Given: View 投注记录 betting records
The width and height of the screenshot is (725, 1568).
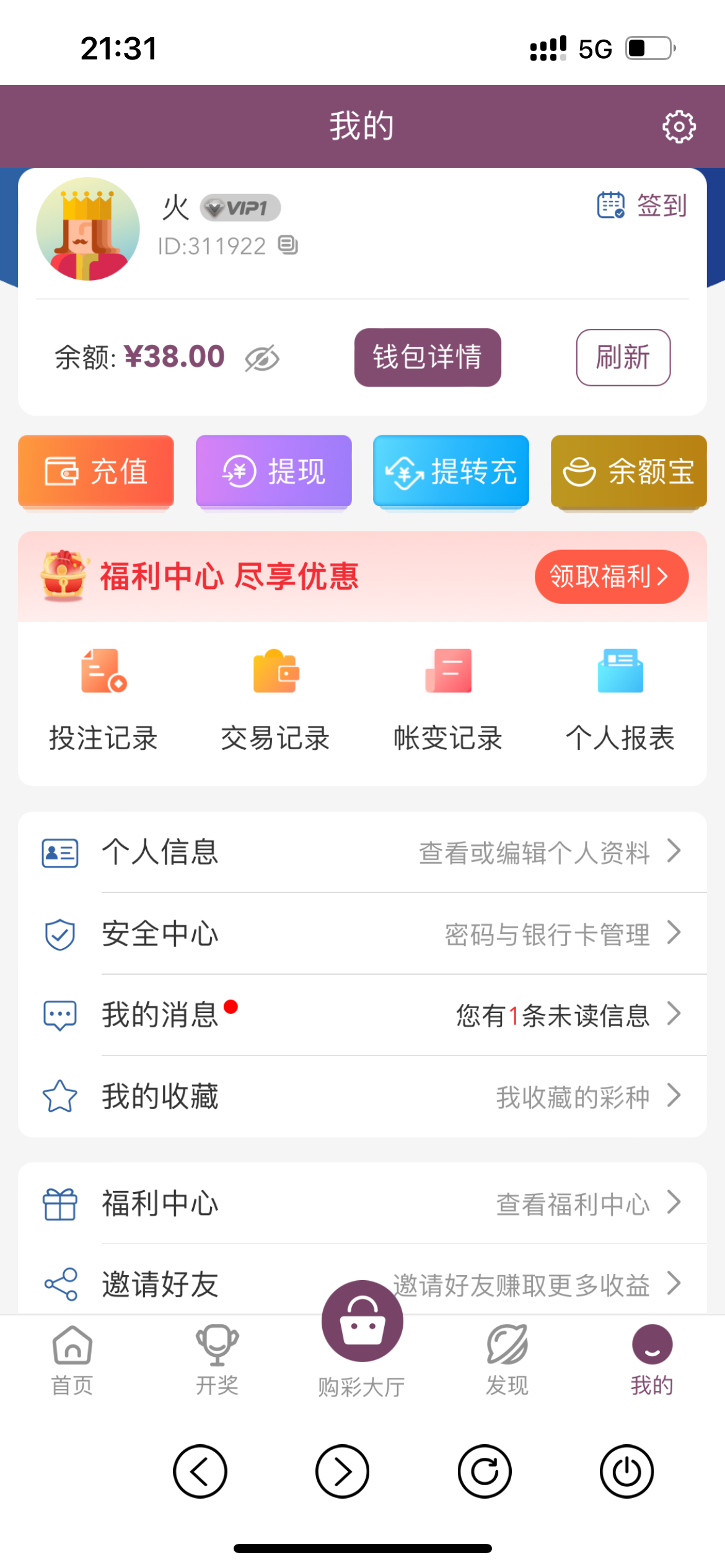Looking at the screenshot, I should click(x=103, y=700).
